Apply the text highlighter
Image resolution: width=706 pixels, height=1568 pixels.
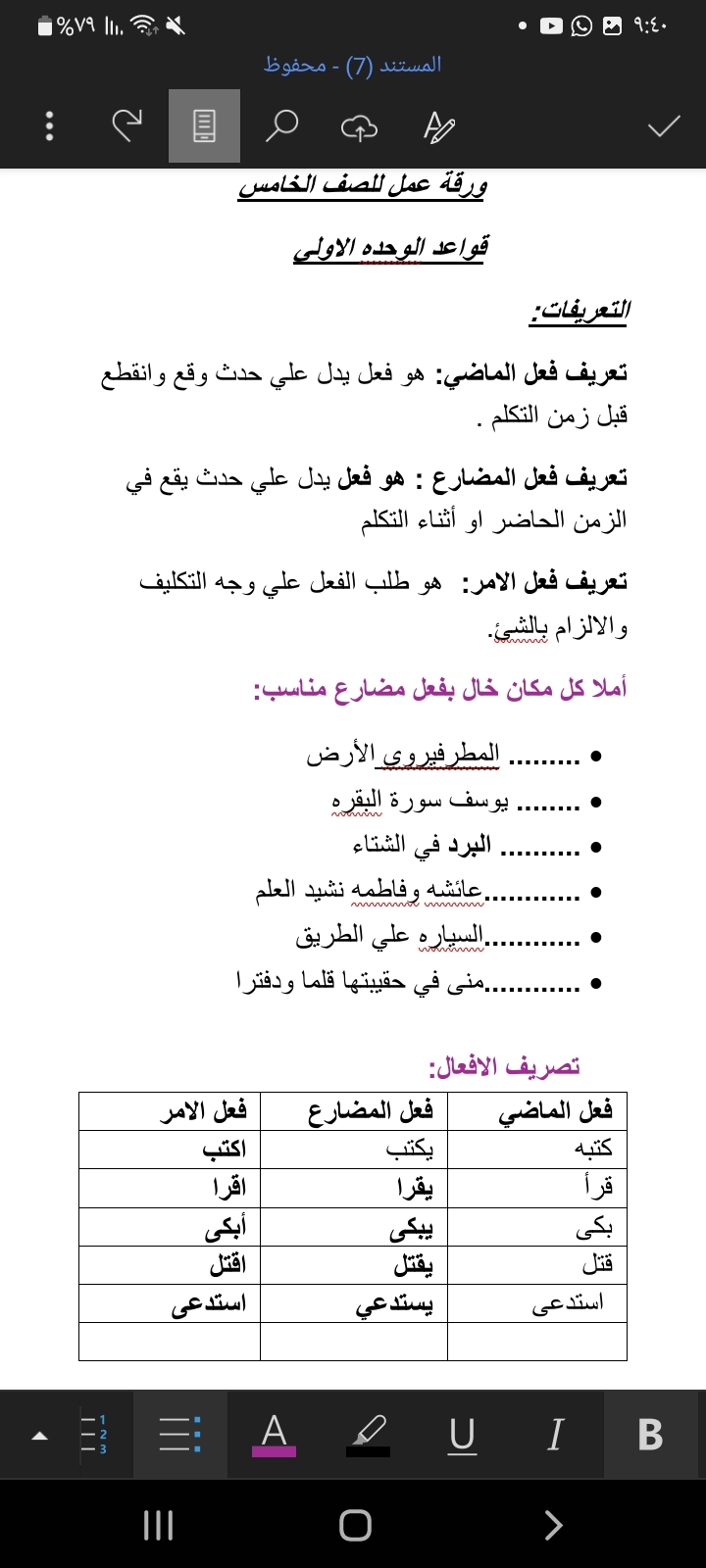(369, 1435)
